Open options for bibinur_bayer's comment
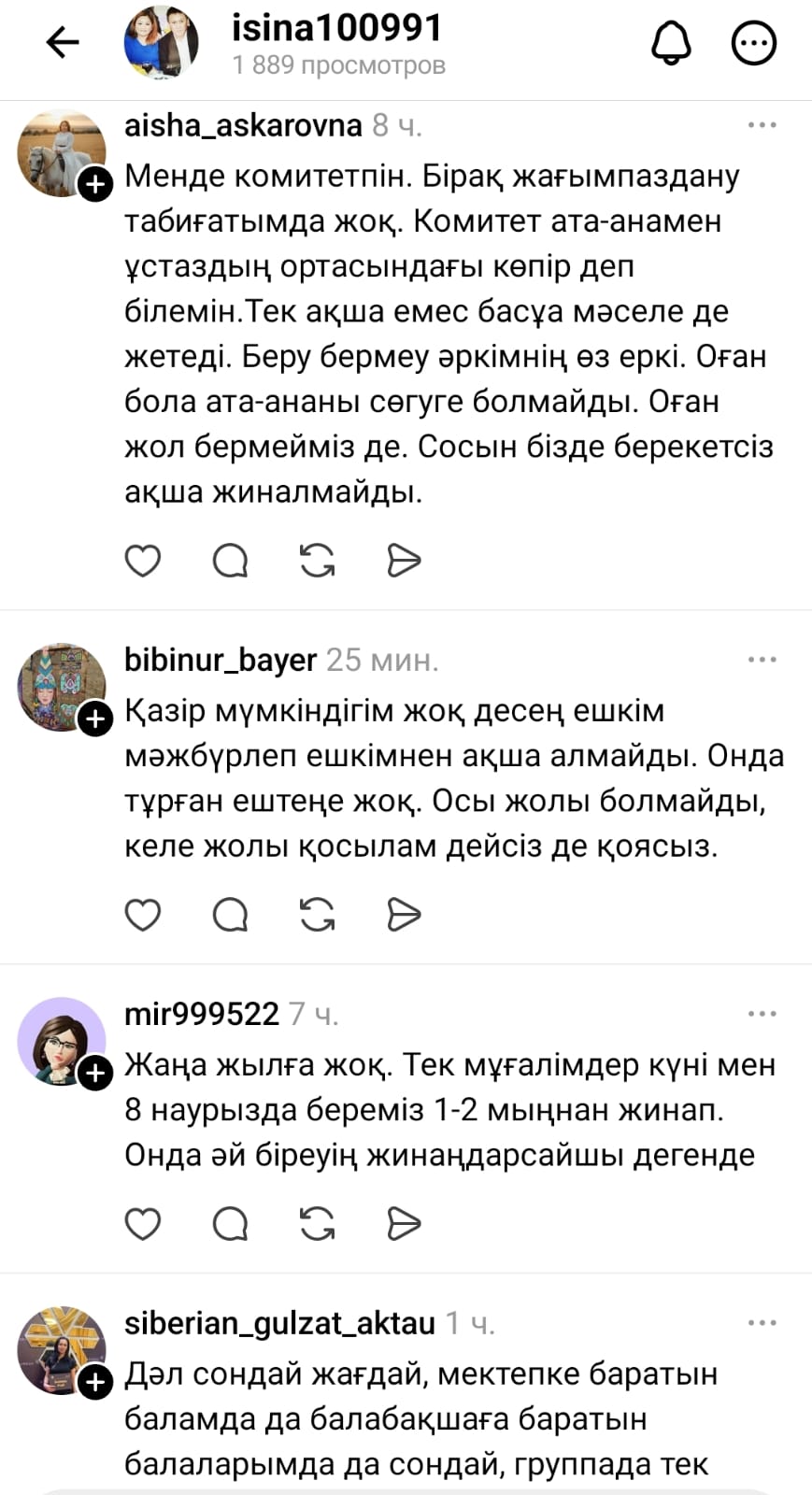The height and width of the screenshot is (1495, 812). pos(762,660)
